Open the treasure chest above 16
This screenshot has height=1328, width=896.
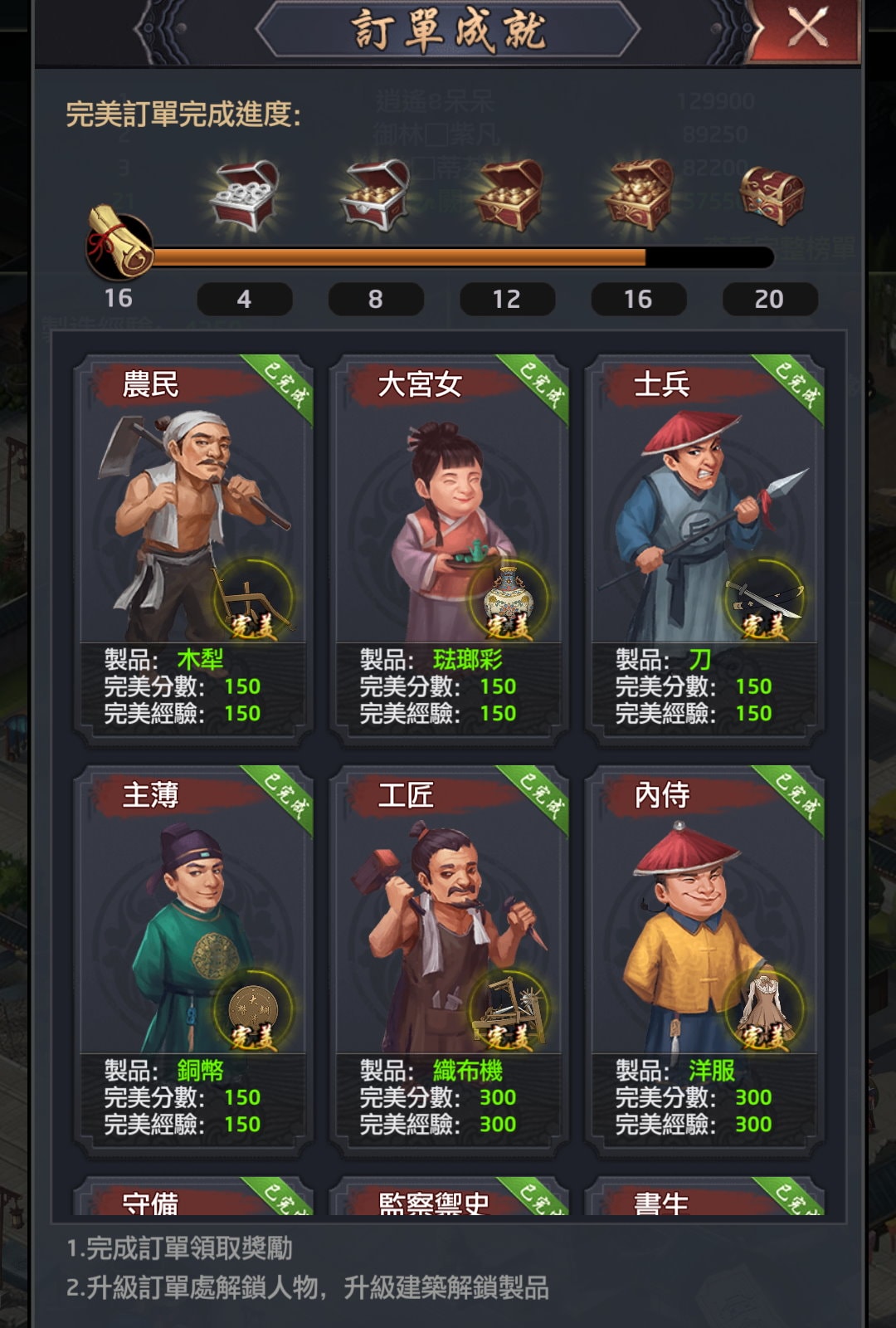(x=639, y=196)
